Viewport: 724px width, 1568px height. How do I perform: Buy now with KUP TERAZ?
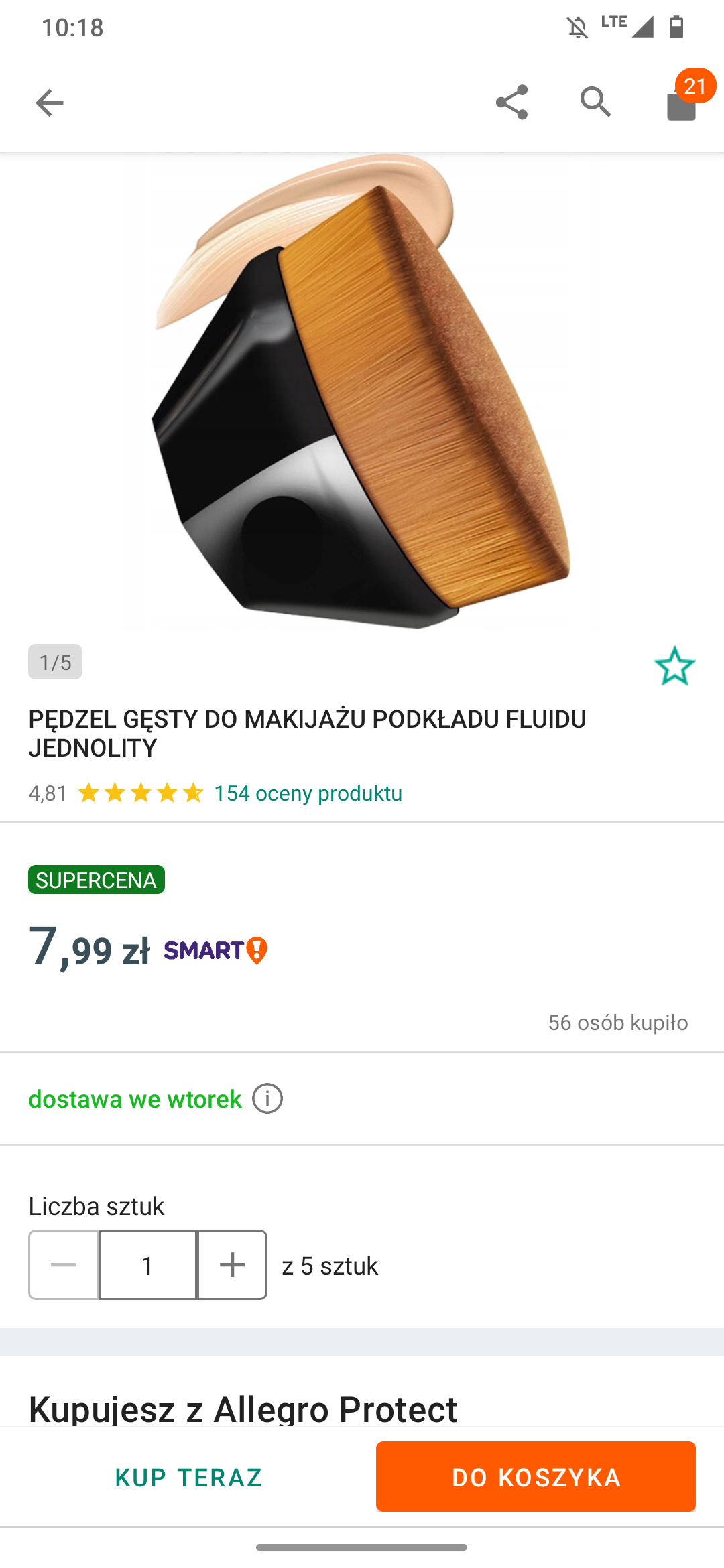click(x=188, y=1477)
